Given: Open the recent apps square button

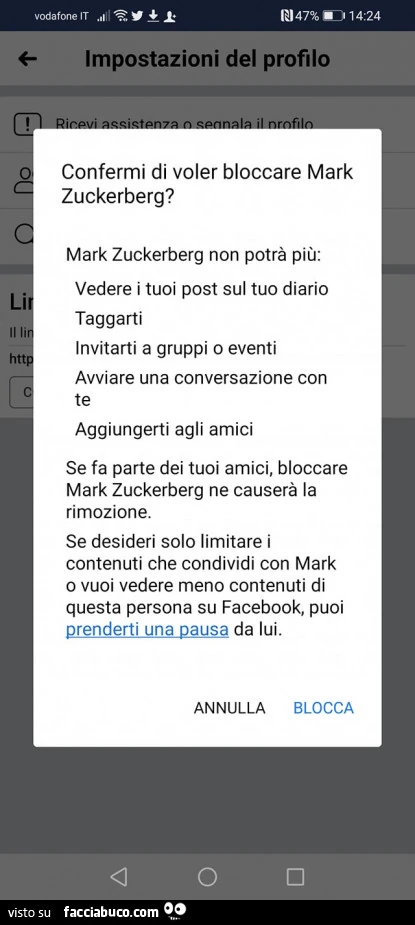Looking at the screenshot, I should [295, 877].
